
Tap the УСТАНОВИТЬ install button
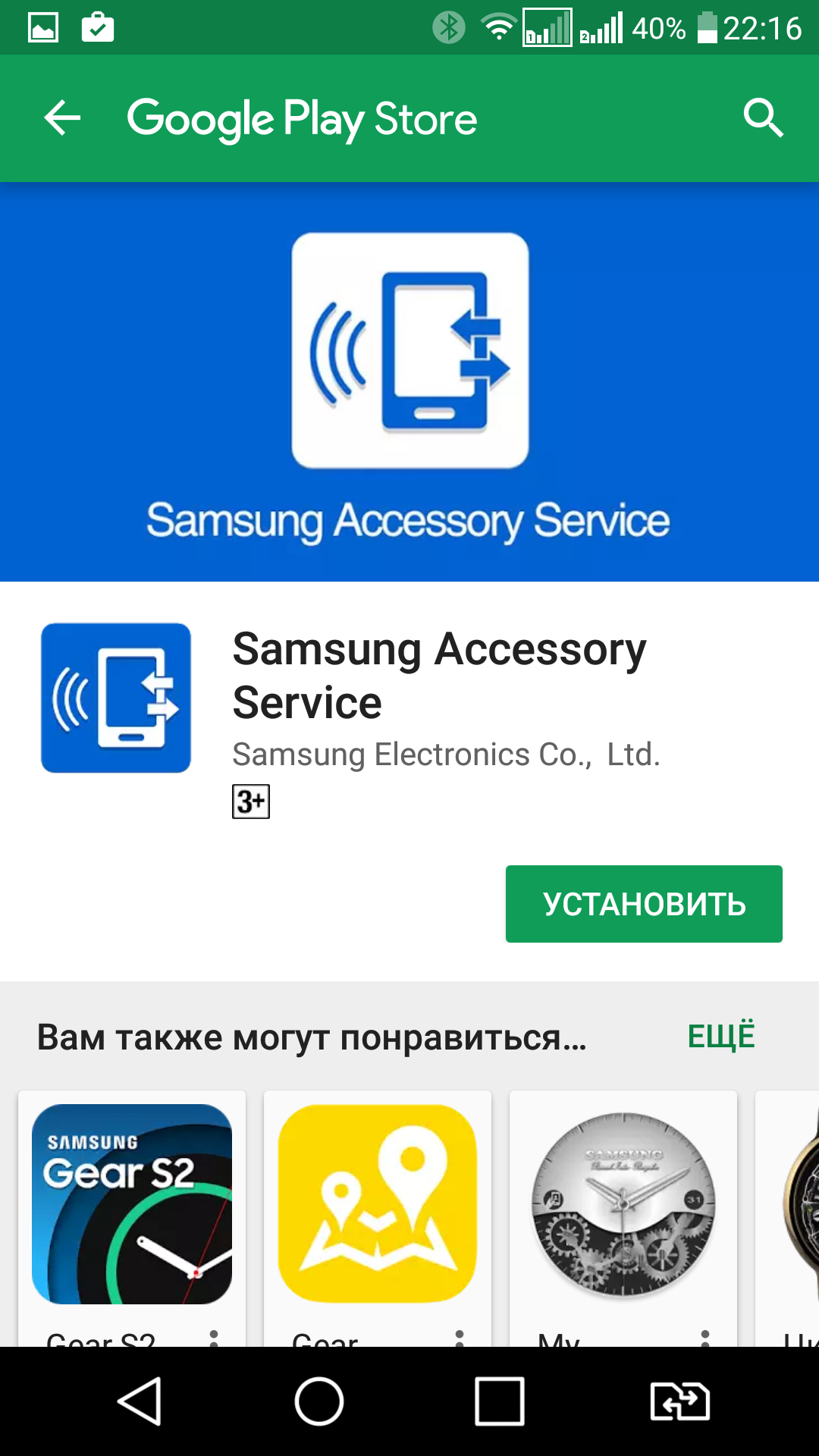point(644,904)
